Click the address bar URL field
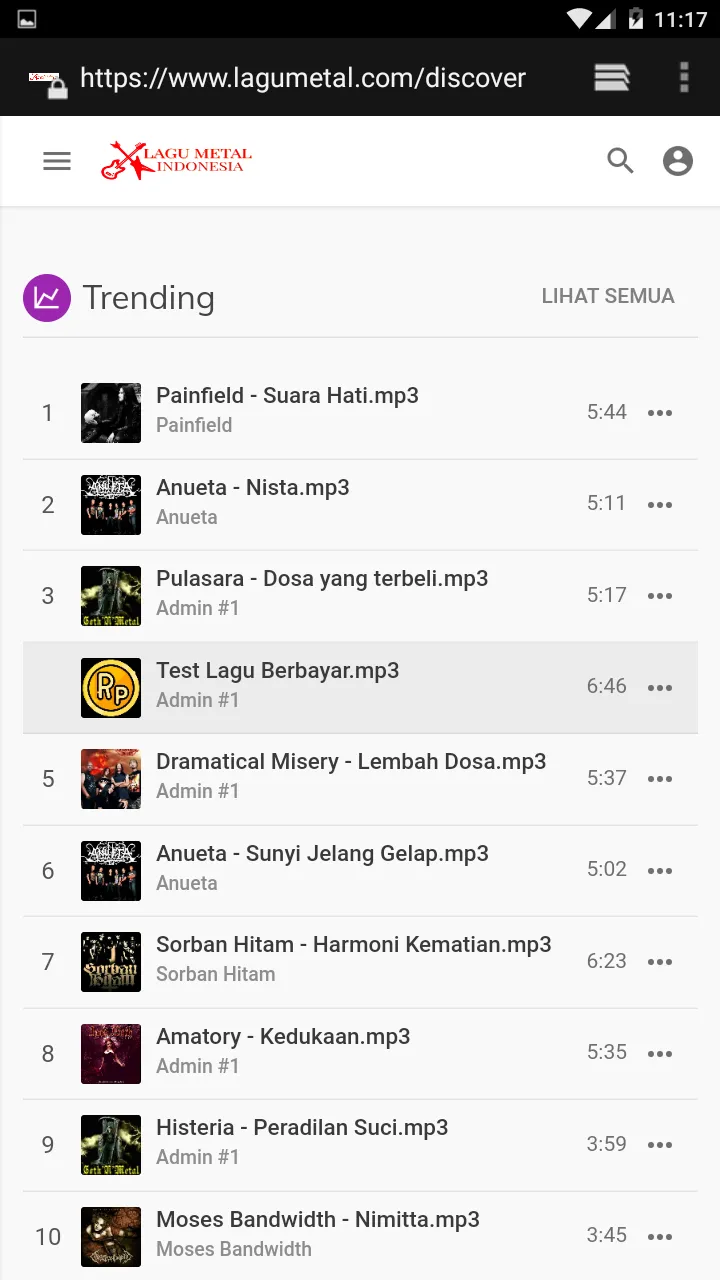Image resolution: width=720 pixels, height=1280 pixels. click(x=300, y=77)
